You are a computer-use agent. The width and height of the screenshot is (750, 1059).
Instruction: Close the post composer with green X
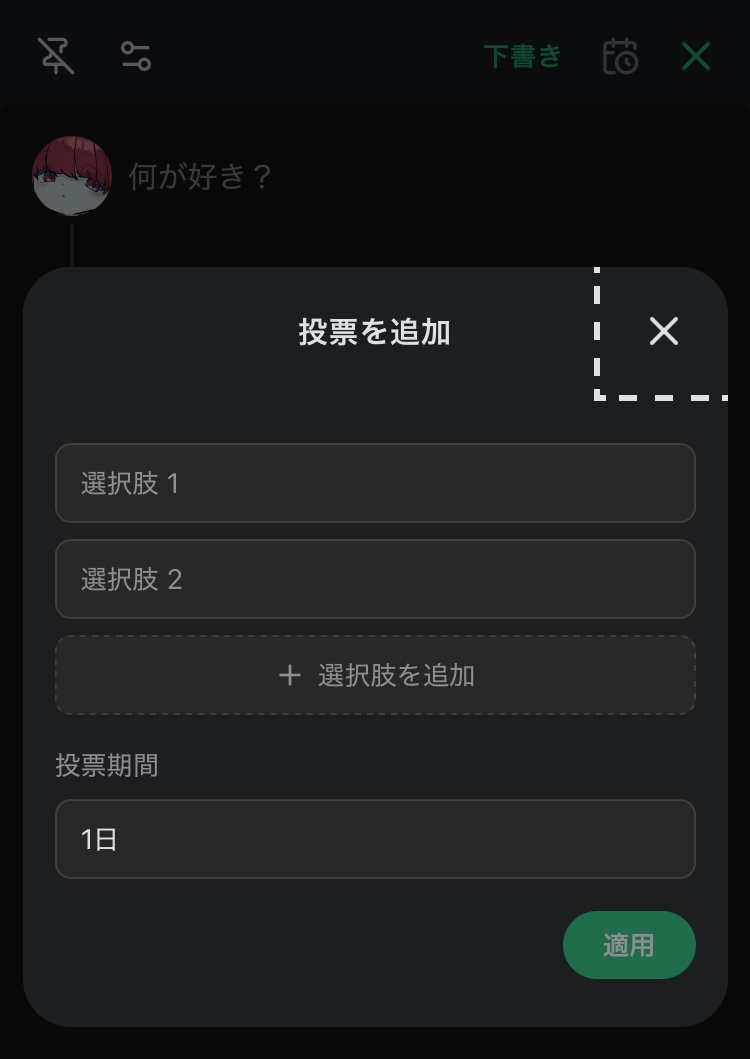coord(695,56)
